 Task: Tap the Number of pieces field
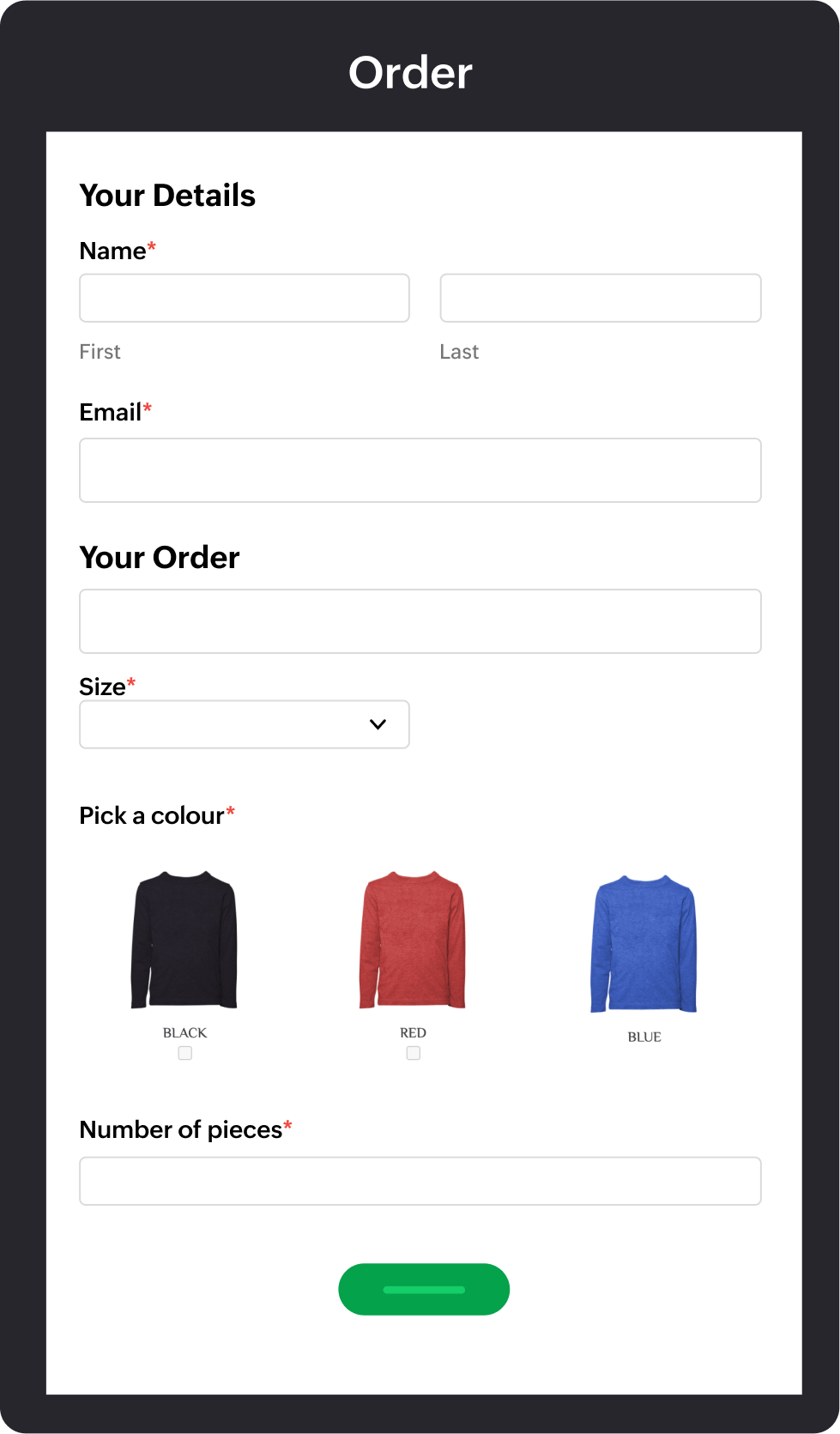pyautogui.click(x=420, y=1181)
